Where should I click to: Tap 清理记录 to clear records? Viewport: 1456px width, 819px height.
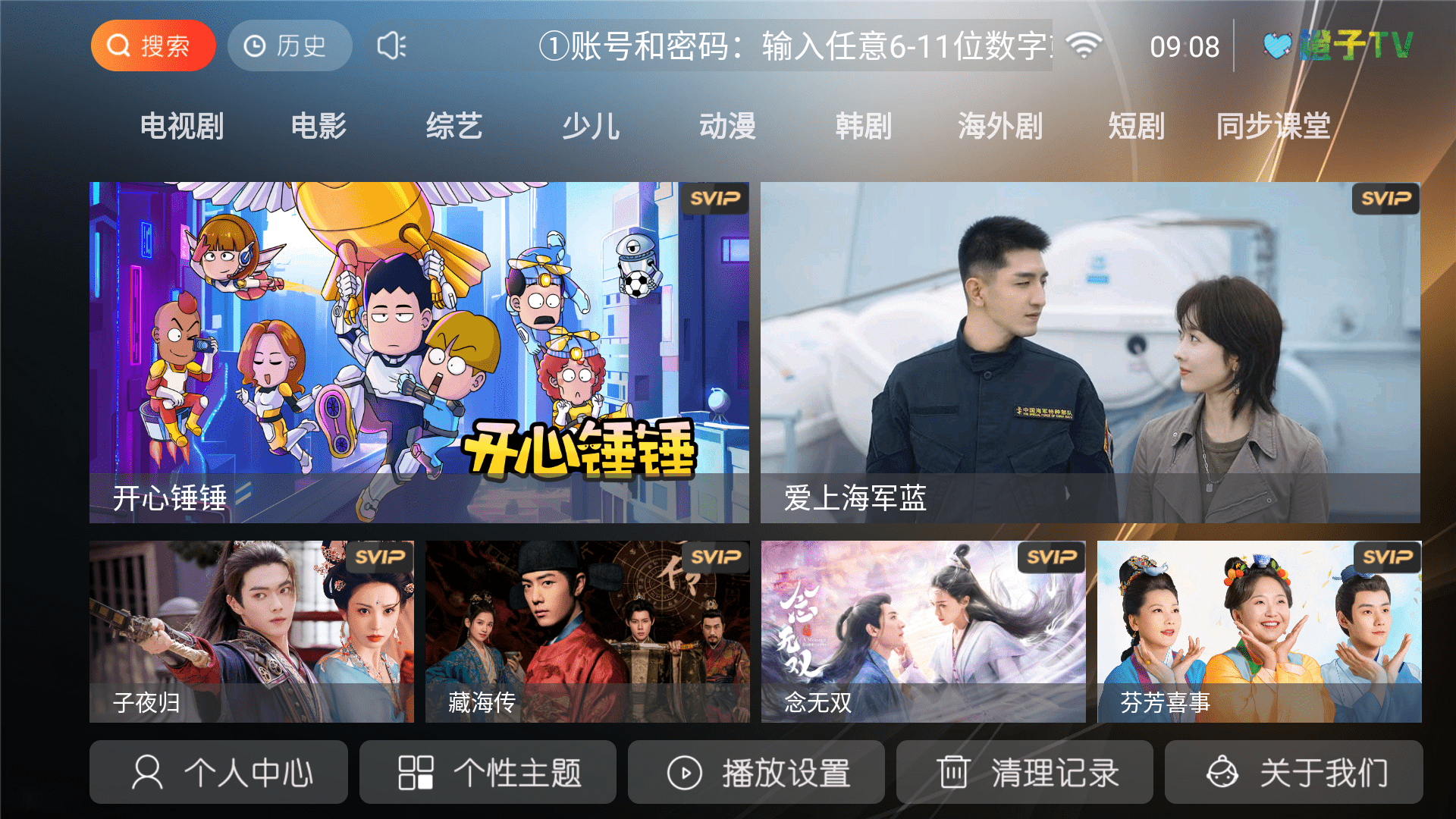point(1025,772)
